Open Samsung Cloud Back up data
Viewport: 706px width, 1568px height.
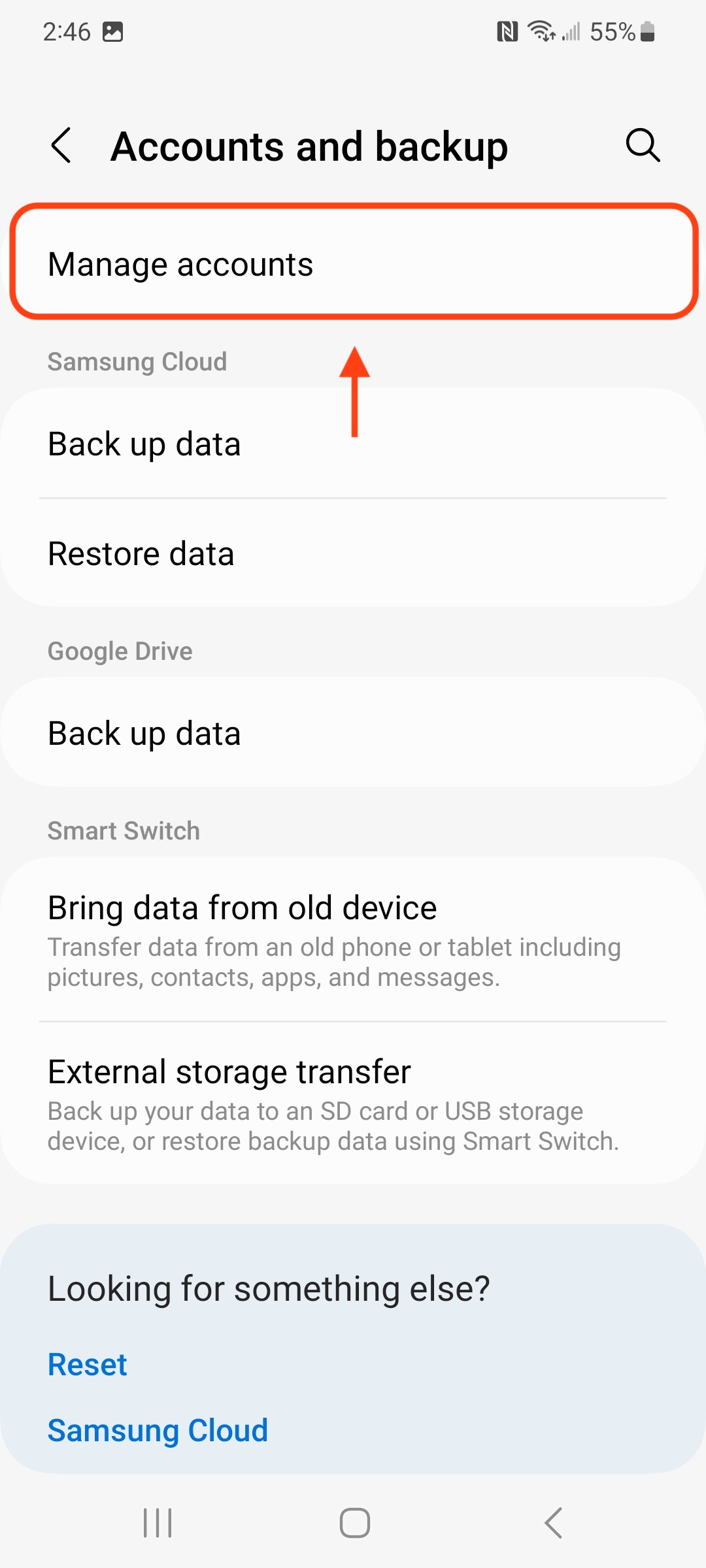(353, 444)
